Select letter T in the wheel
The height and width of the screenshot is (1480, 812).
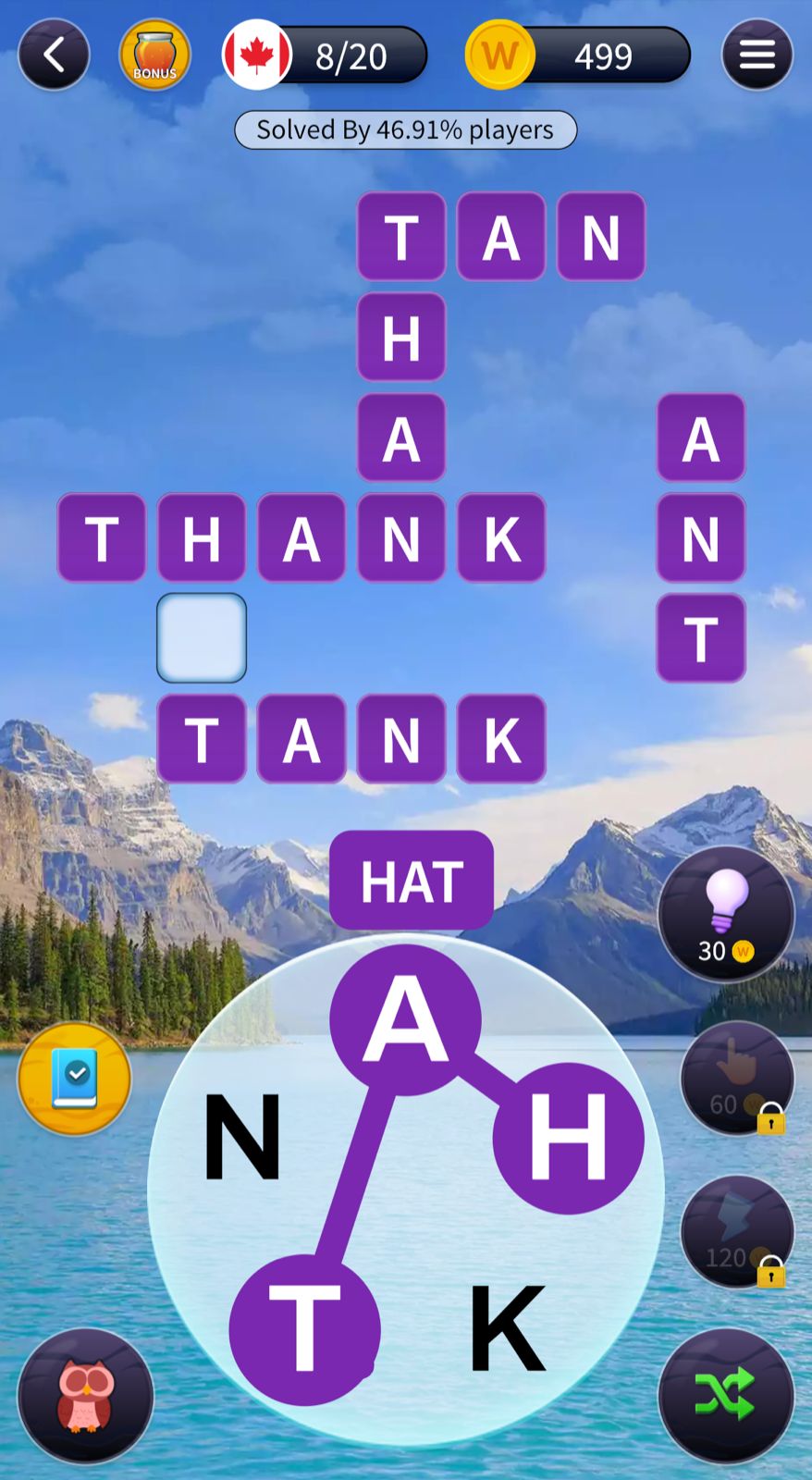click(x=304, y=1329)
